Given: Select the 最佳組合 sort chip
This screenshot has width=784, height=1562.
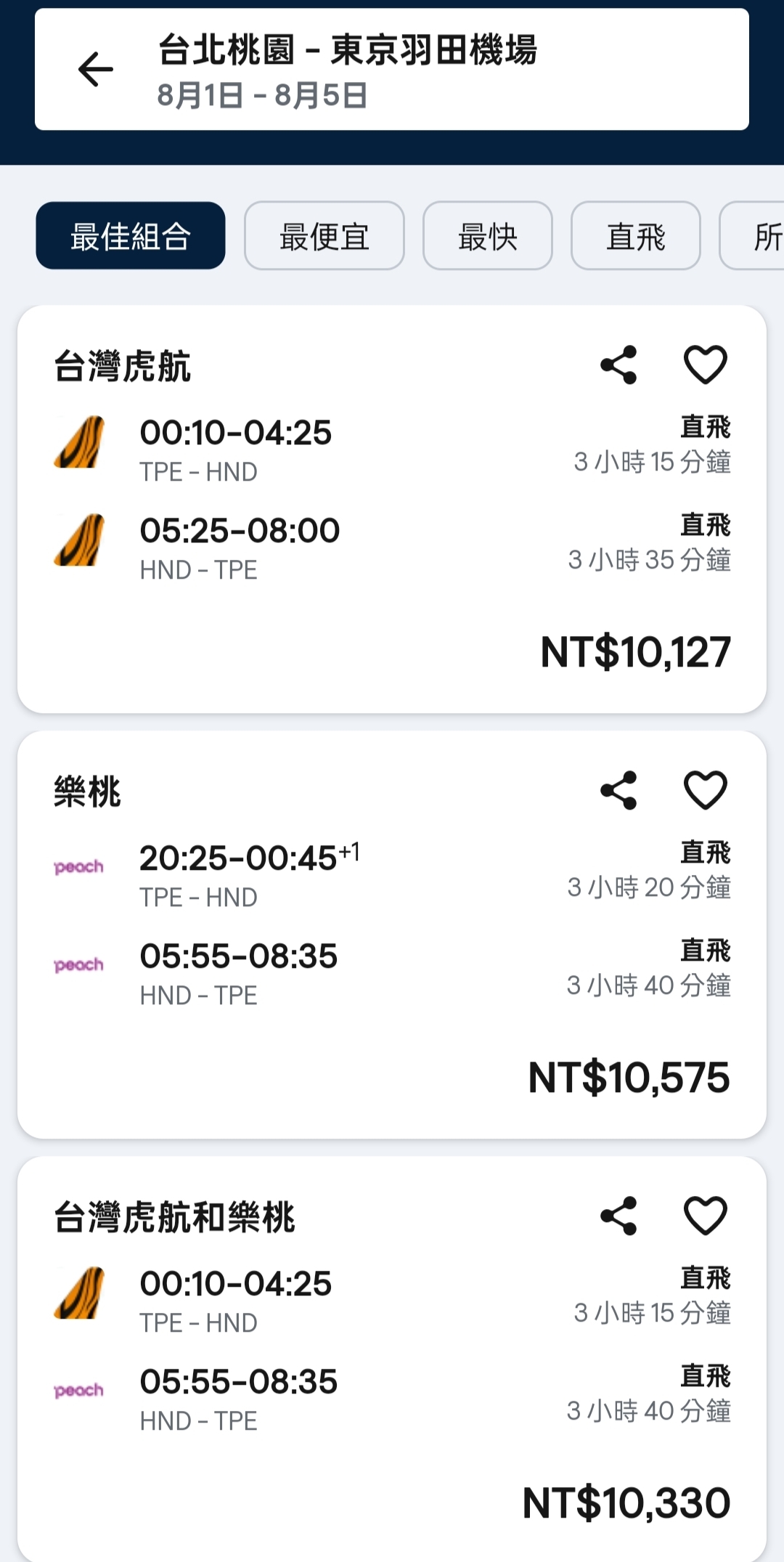Looking at the screenshot, I should [131, 236].
